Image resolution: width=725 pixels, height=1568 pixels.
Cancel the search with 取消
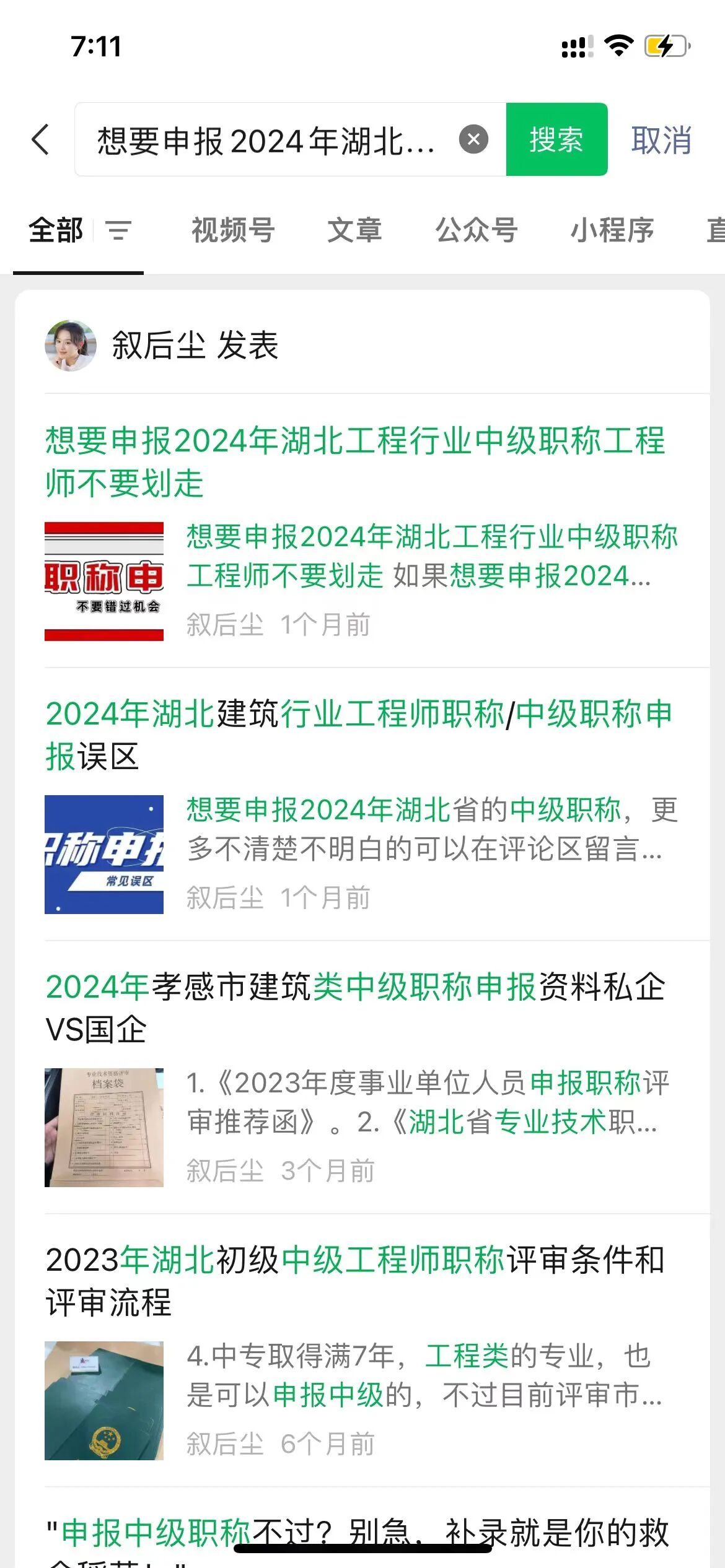[661, 140]
